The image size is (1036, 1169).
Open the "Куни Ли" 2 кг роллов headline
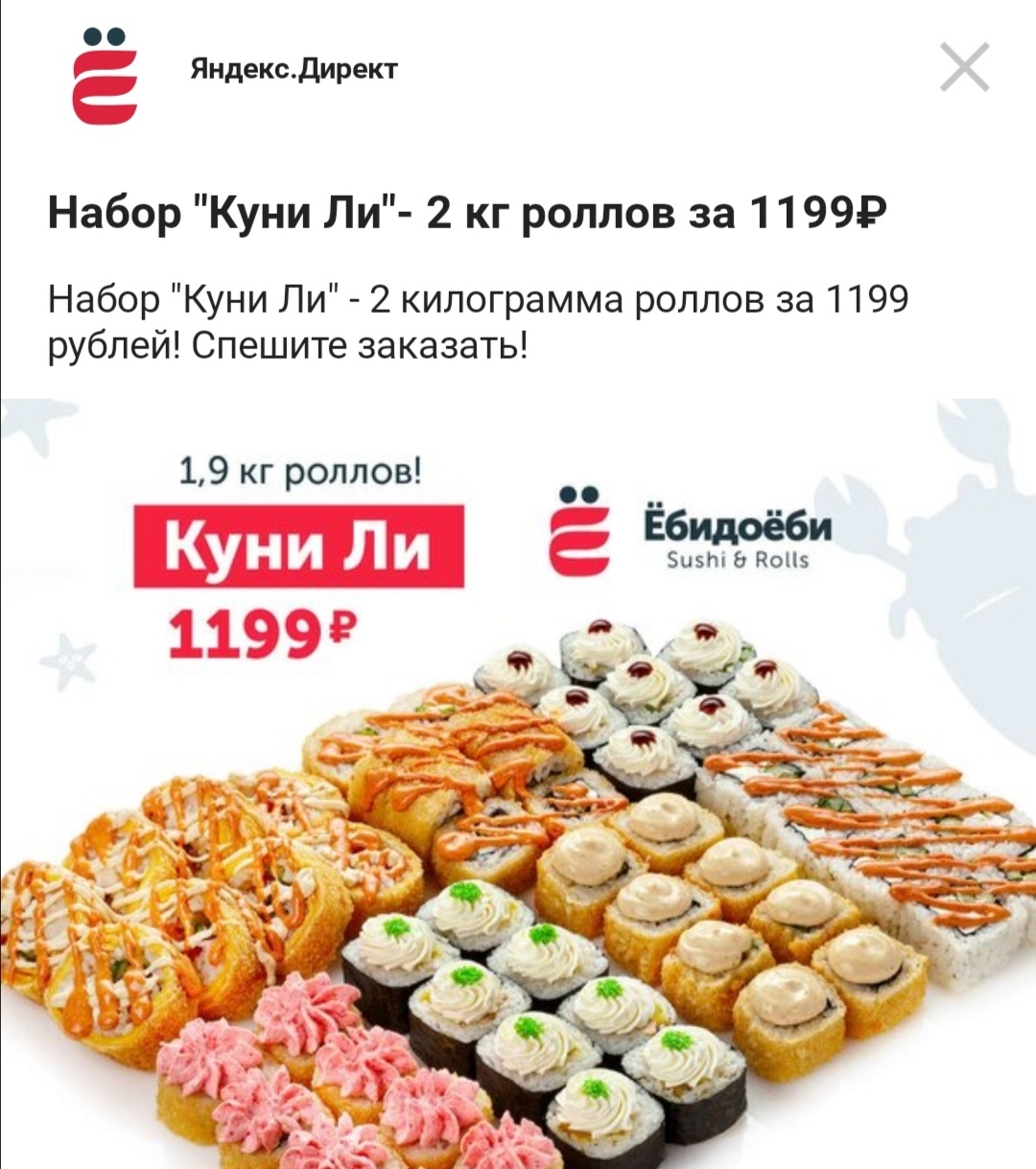tap(466, 212)
